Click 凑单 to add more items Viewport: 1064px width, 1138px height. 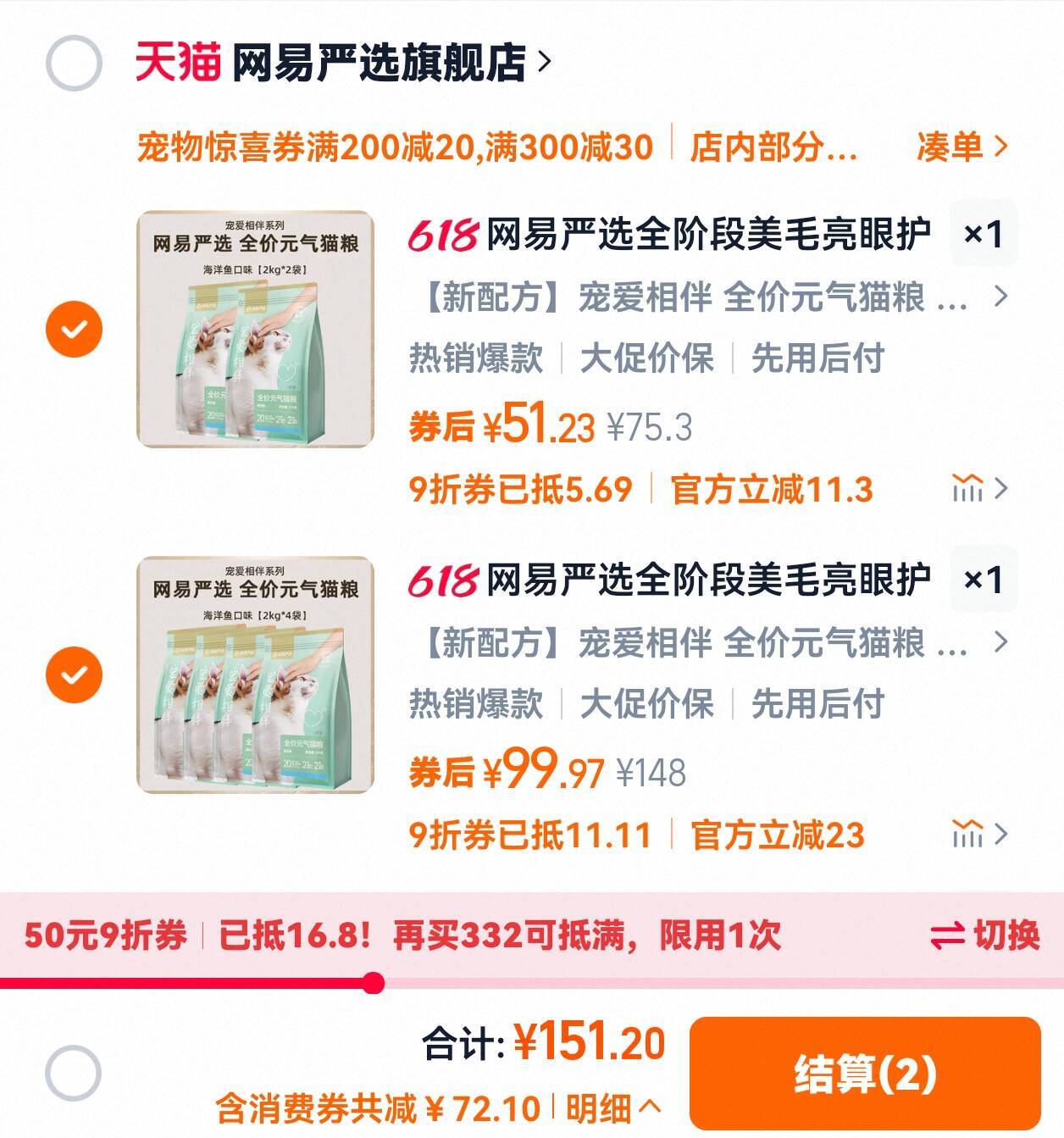[x=951, y=147]
